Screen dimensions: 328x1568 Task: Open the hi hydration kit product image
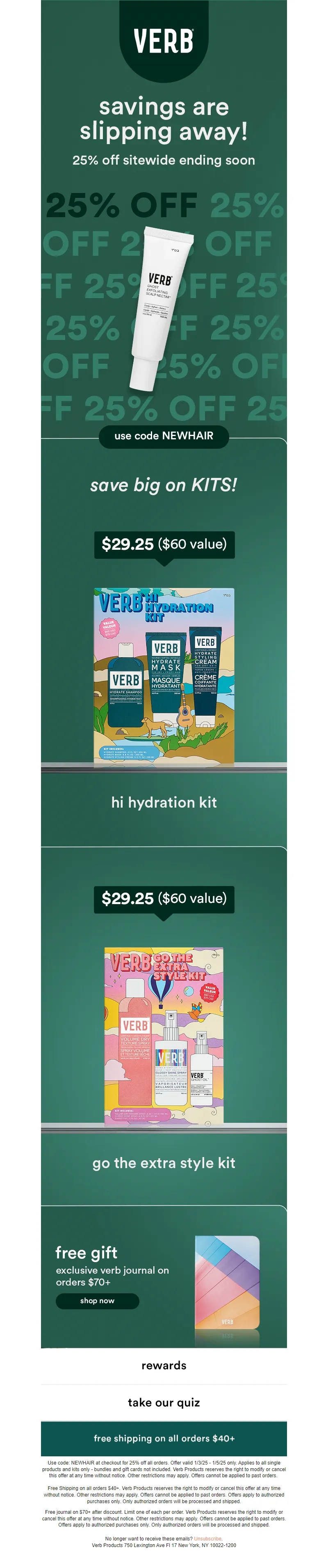coord(164,675)
